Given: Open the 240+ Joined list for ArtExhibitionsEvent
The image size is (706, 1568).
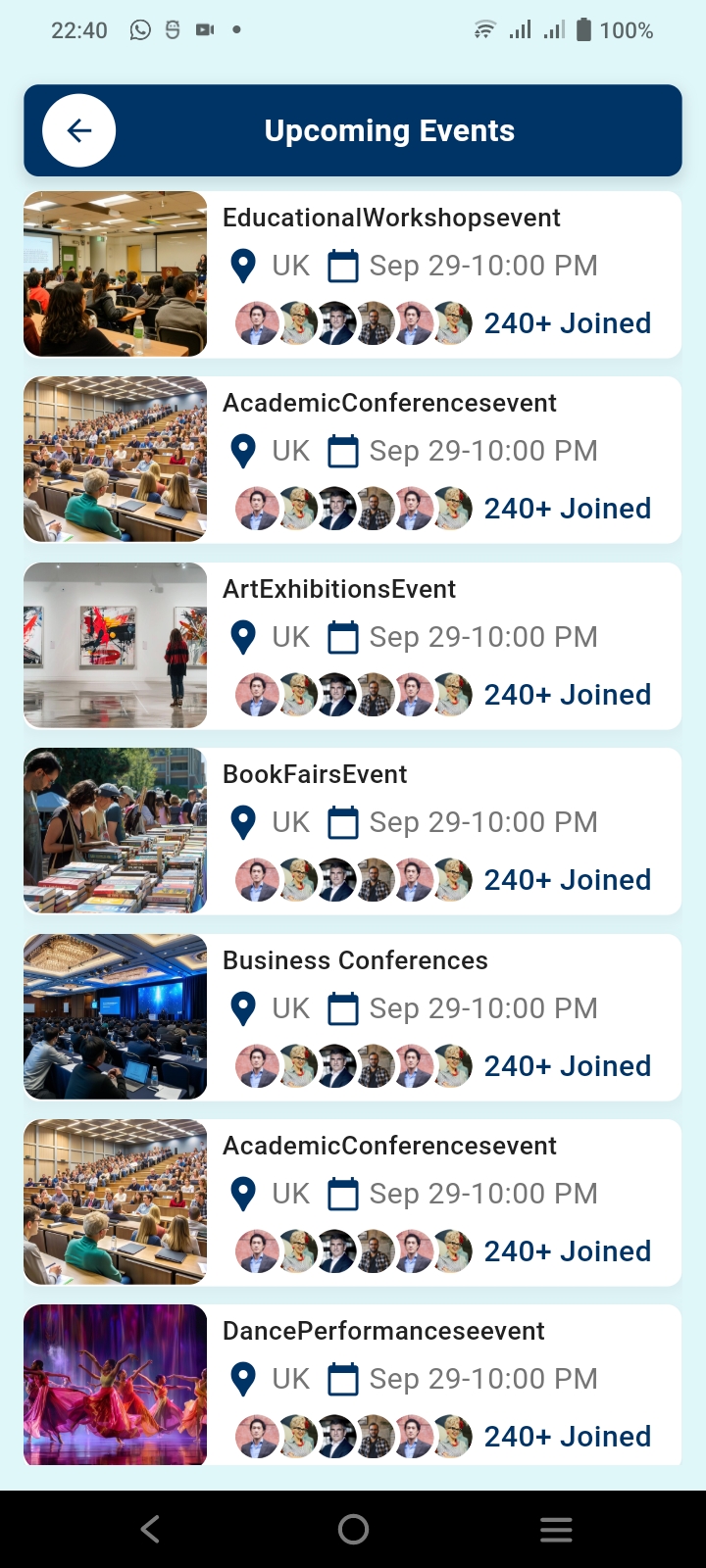Looking at the screenshot, I should [567, 694].
